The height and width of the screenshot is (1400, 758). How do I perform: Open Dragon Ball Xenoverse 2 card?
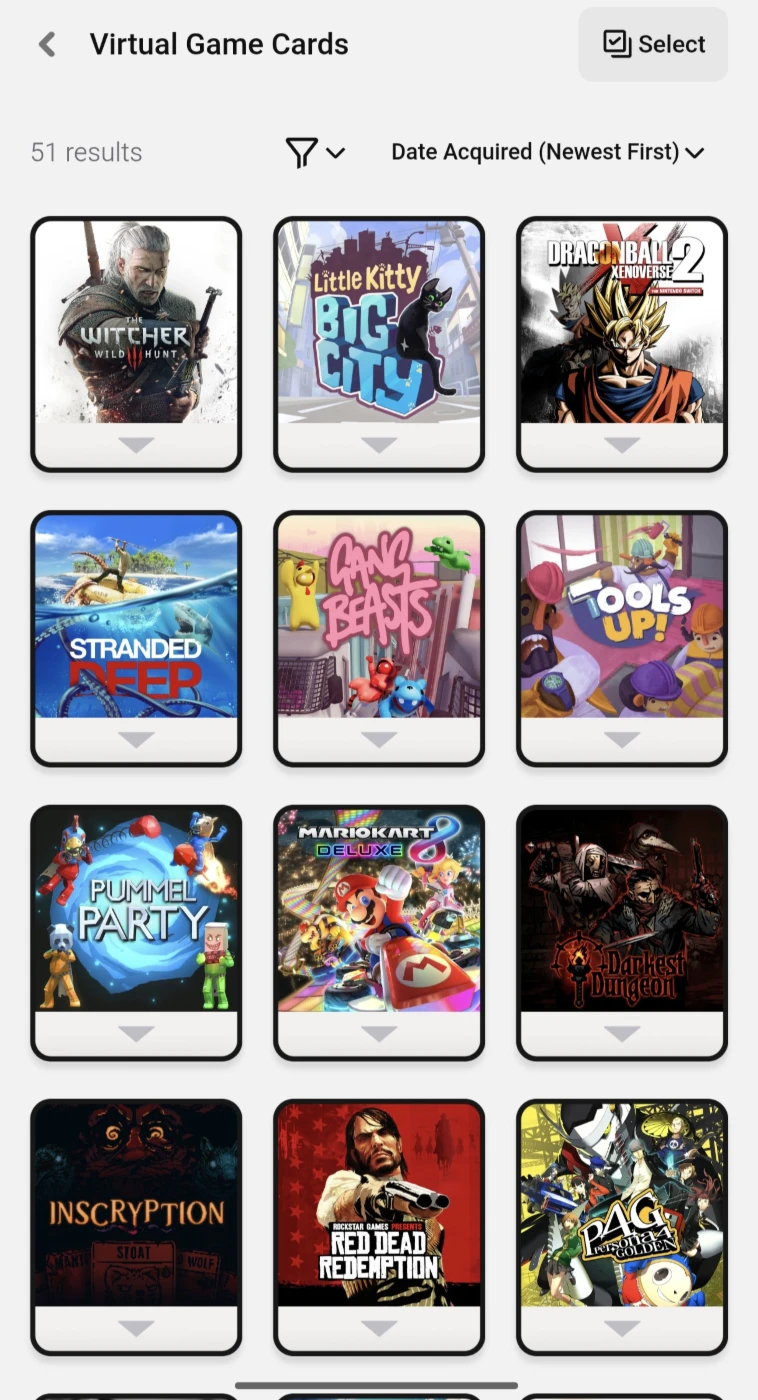pyautogui.click(x=622, y=322)
